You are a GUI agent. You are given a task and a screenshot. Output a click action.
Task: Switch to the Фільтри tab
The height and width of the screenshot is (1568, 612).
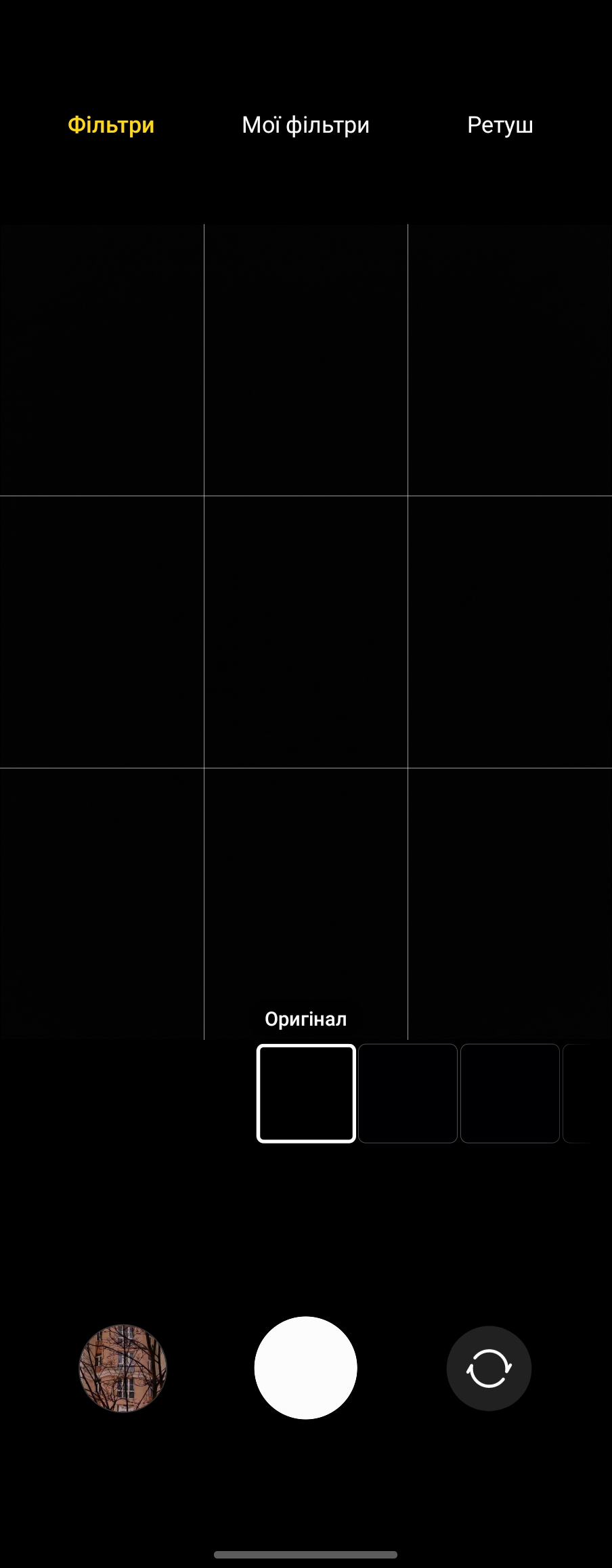click(111, 125)
